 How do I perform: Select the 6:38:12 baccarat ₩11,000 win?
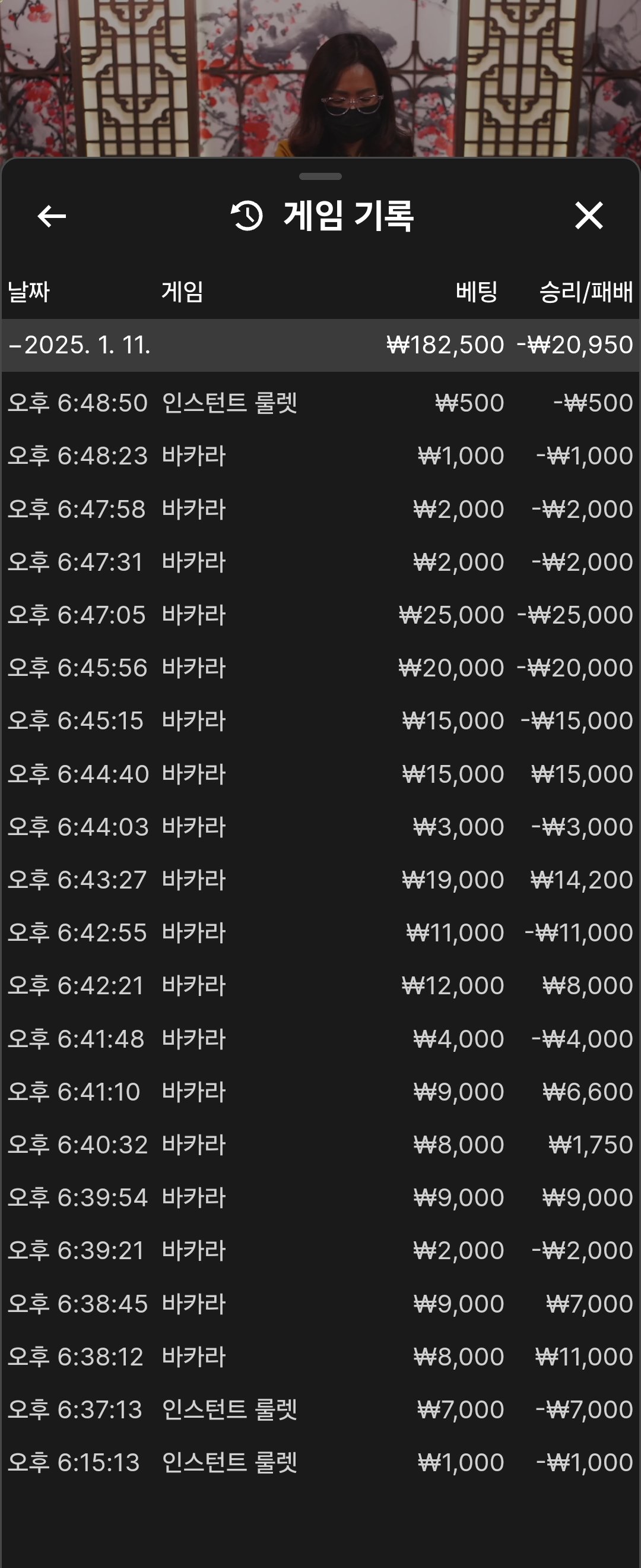[320, 1357]
